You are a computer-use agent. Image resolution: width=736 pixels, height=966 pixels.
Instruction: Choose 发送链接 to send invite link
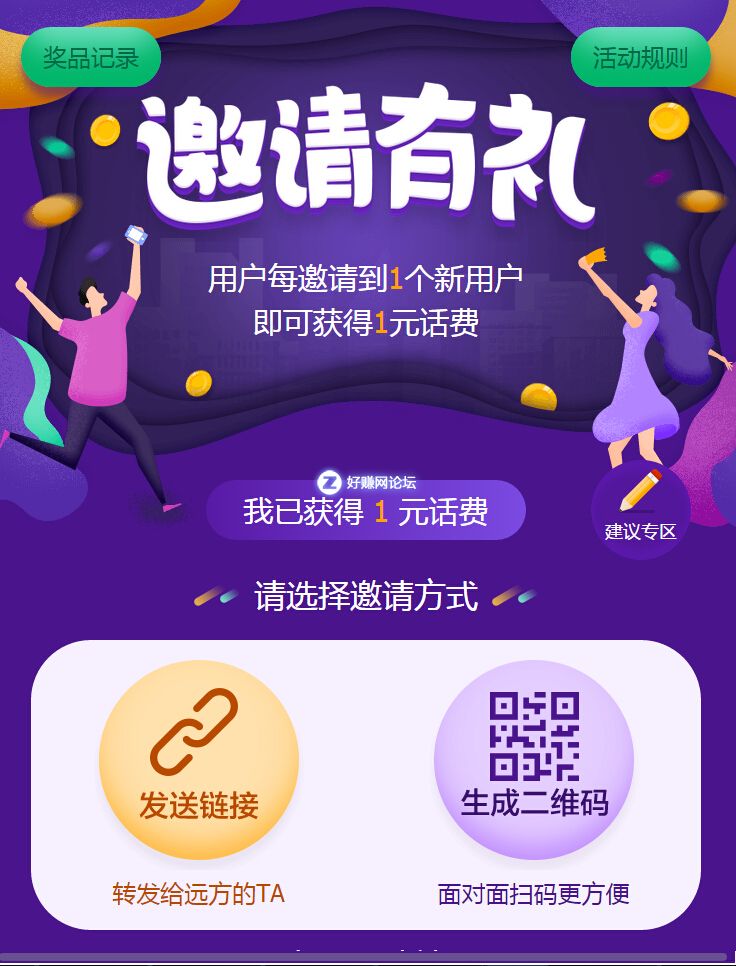click(199, 760)
